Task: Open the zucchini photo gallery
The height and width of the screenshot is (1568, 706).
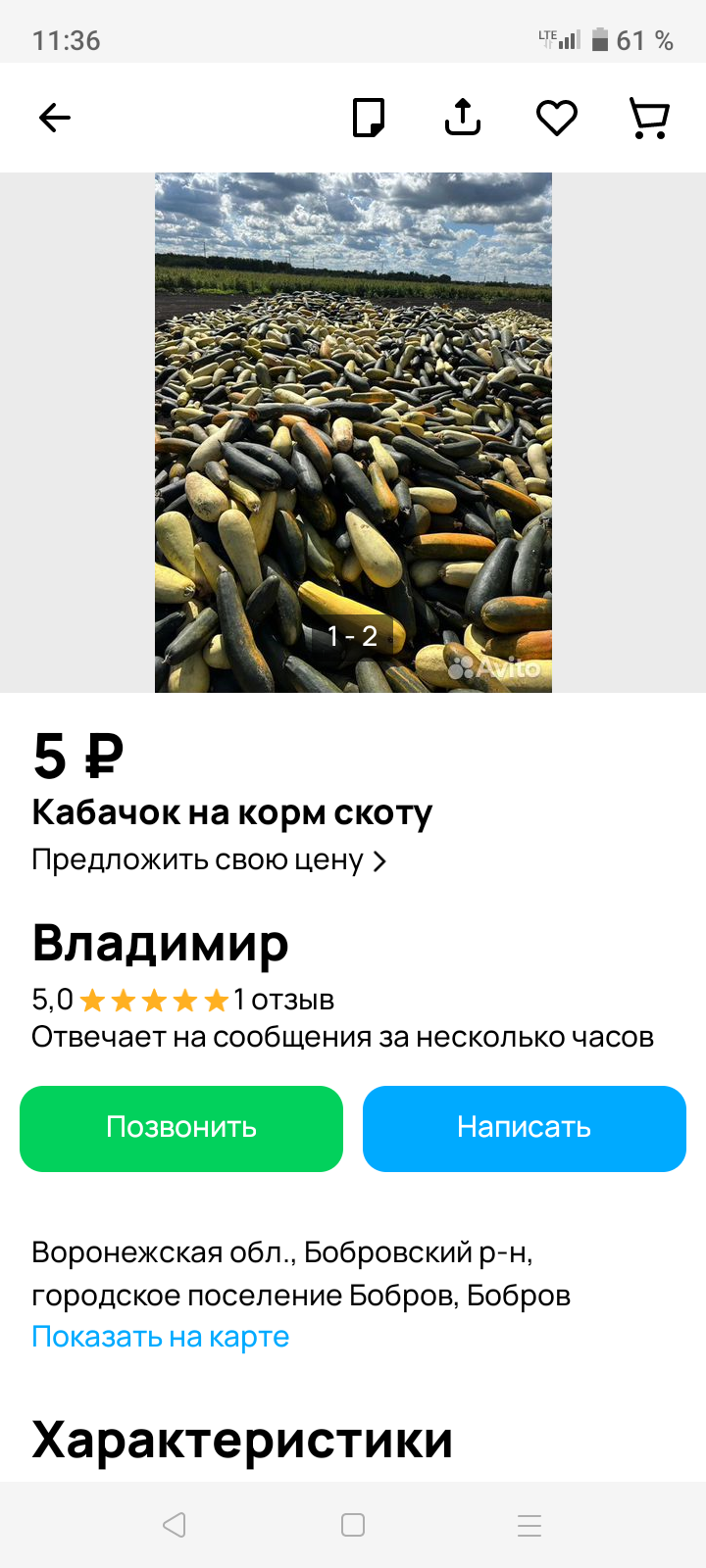Action: (353, 432)
